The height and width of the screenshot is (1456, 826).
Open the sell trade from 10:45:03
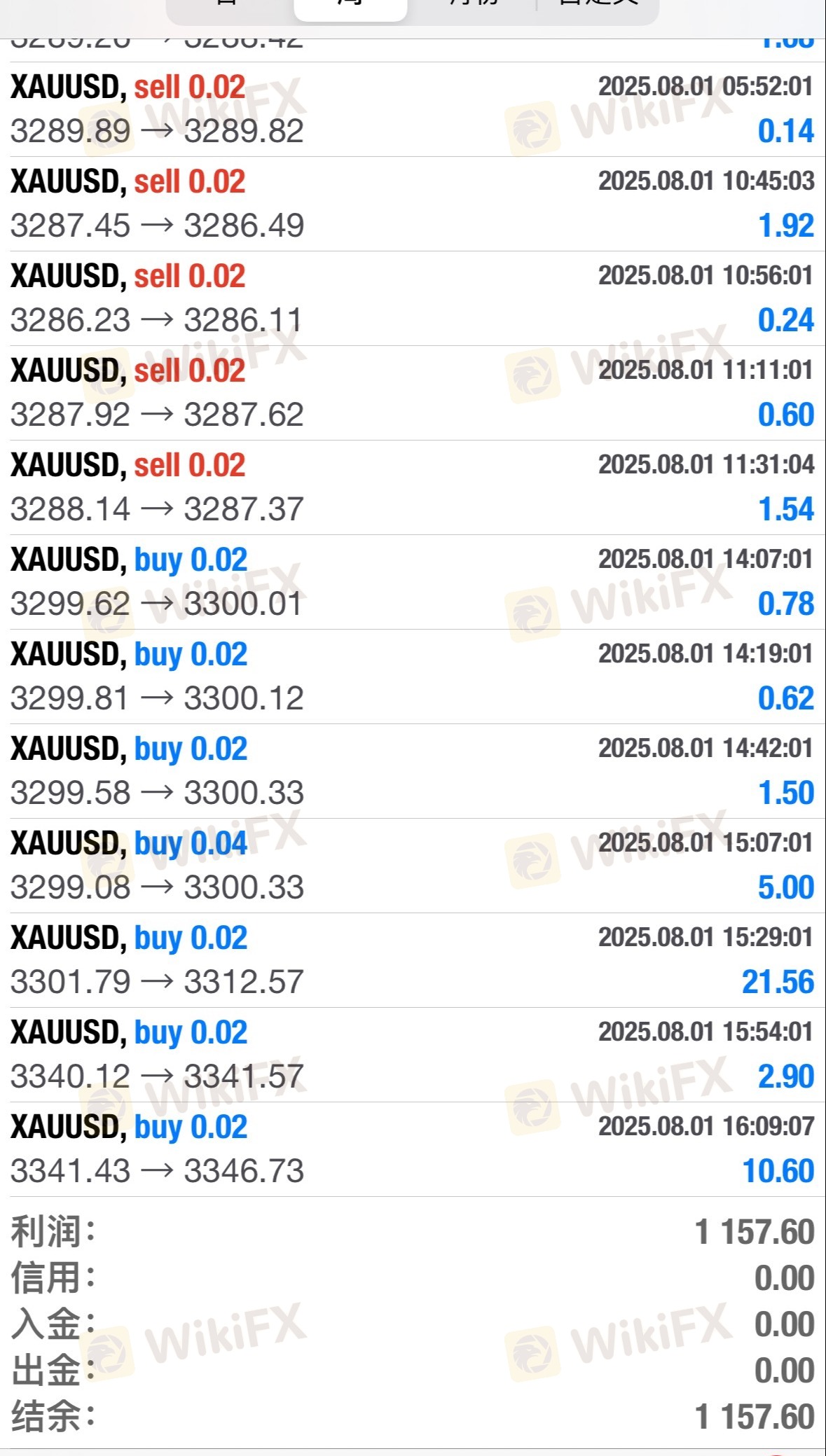(x=413, y=204)
